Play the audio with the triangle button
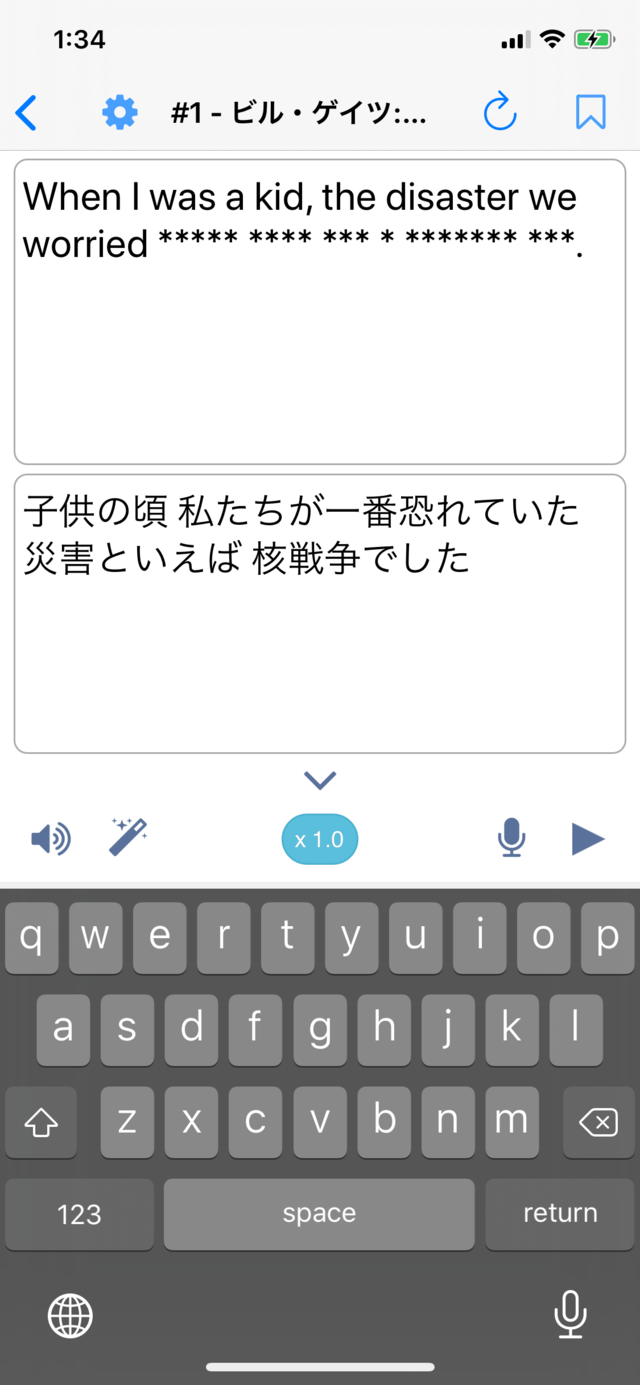 click(588, 839)
